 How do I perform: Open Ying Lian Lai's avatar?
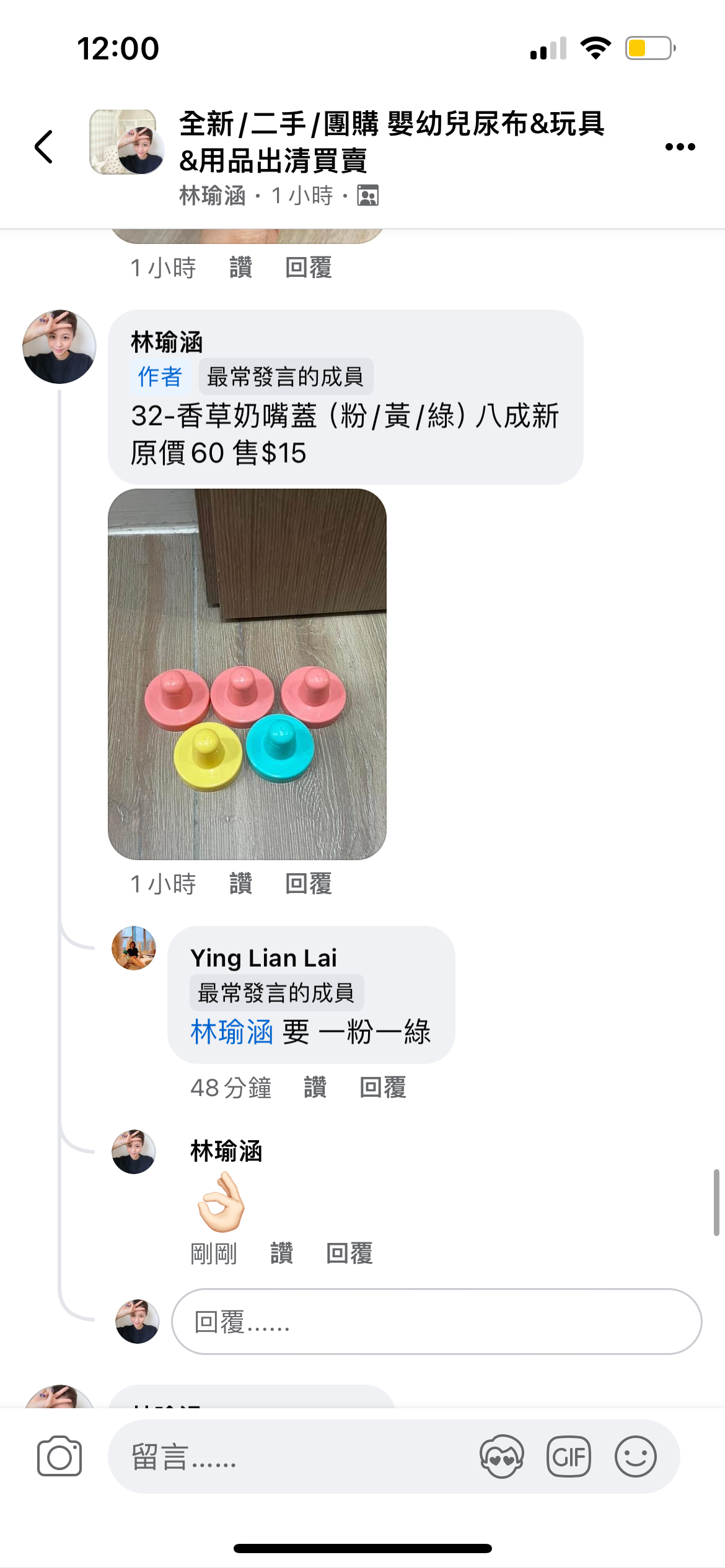pos(134,948)
